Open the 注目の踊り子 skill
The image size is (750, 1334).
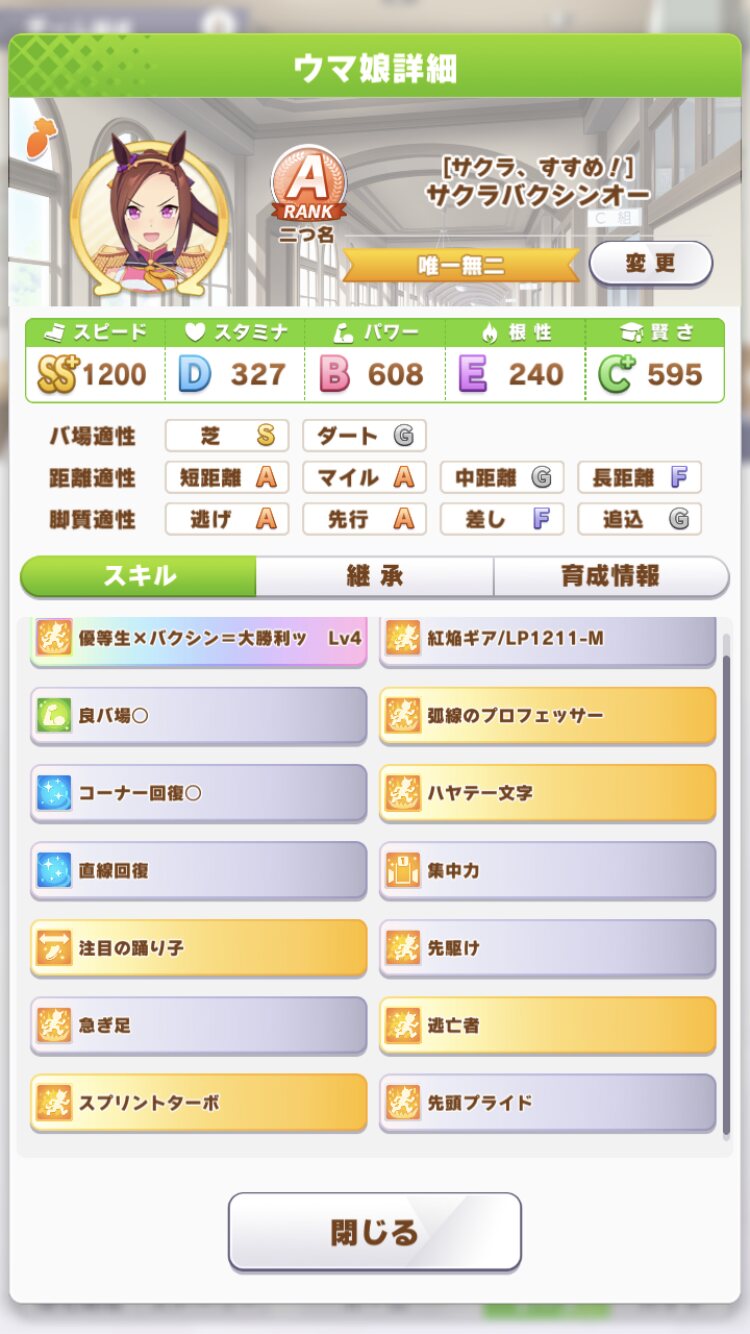click(x=198, y=948)
